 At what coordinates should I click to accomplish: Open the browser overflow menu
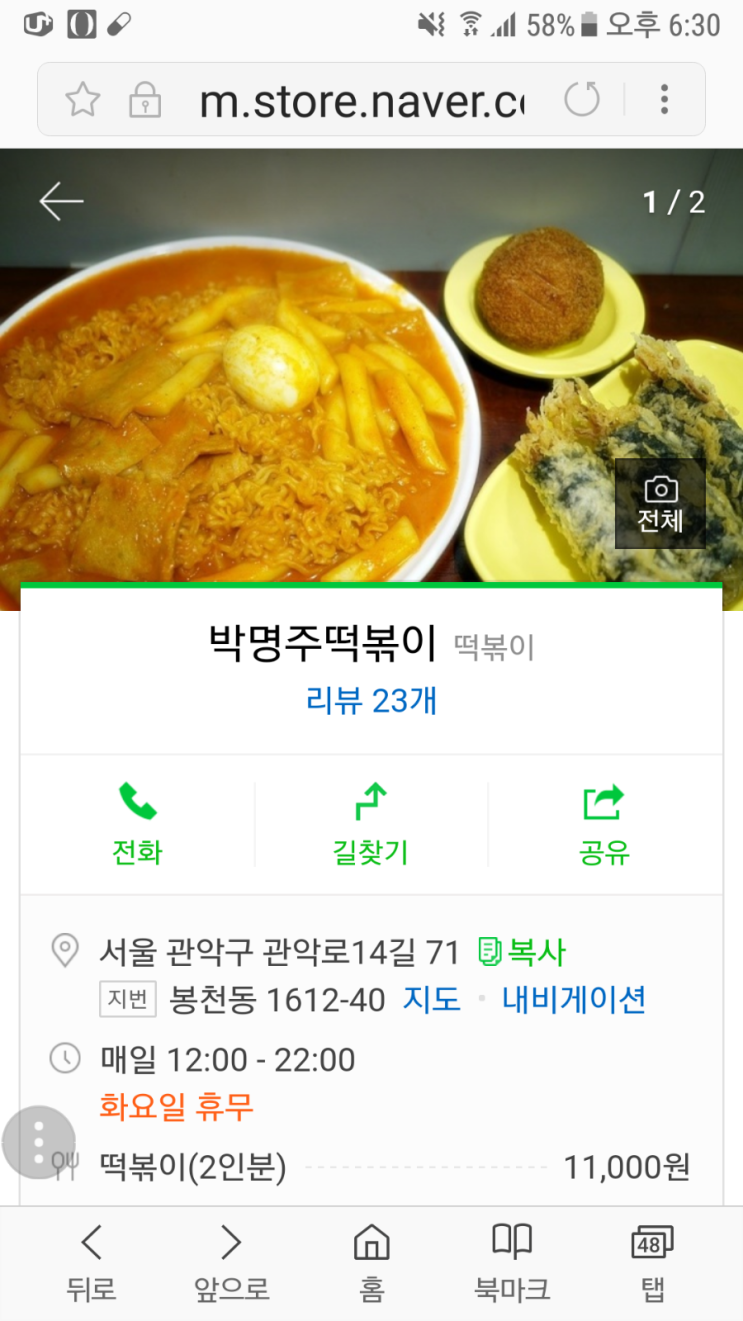(x=664, y=100)
